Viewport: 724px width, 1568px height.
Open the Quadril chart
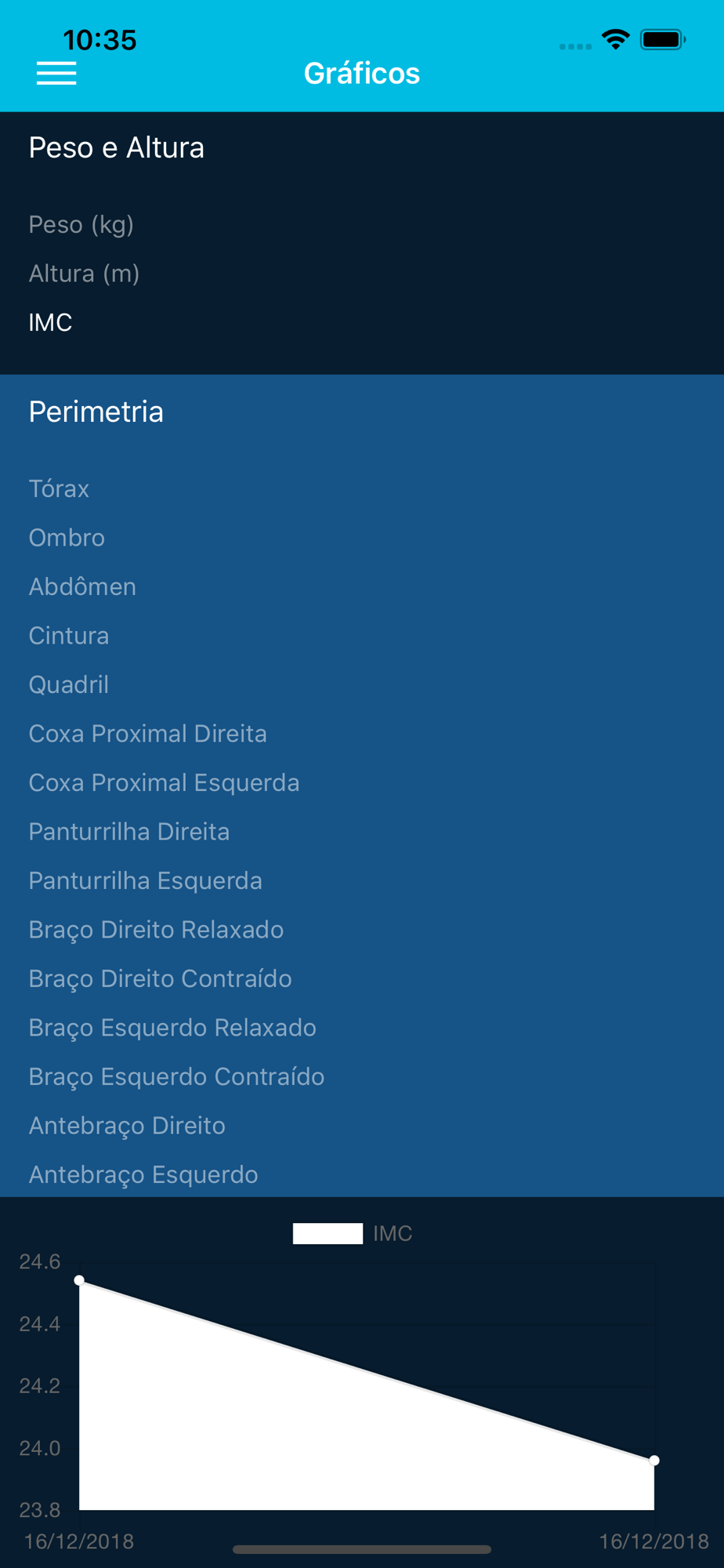(x=69, y=684)
